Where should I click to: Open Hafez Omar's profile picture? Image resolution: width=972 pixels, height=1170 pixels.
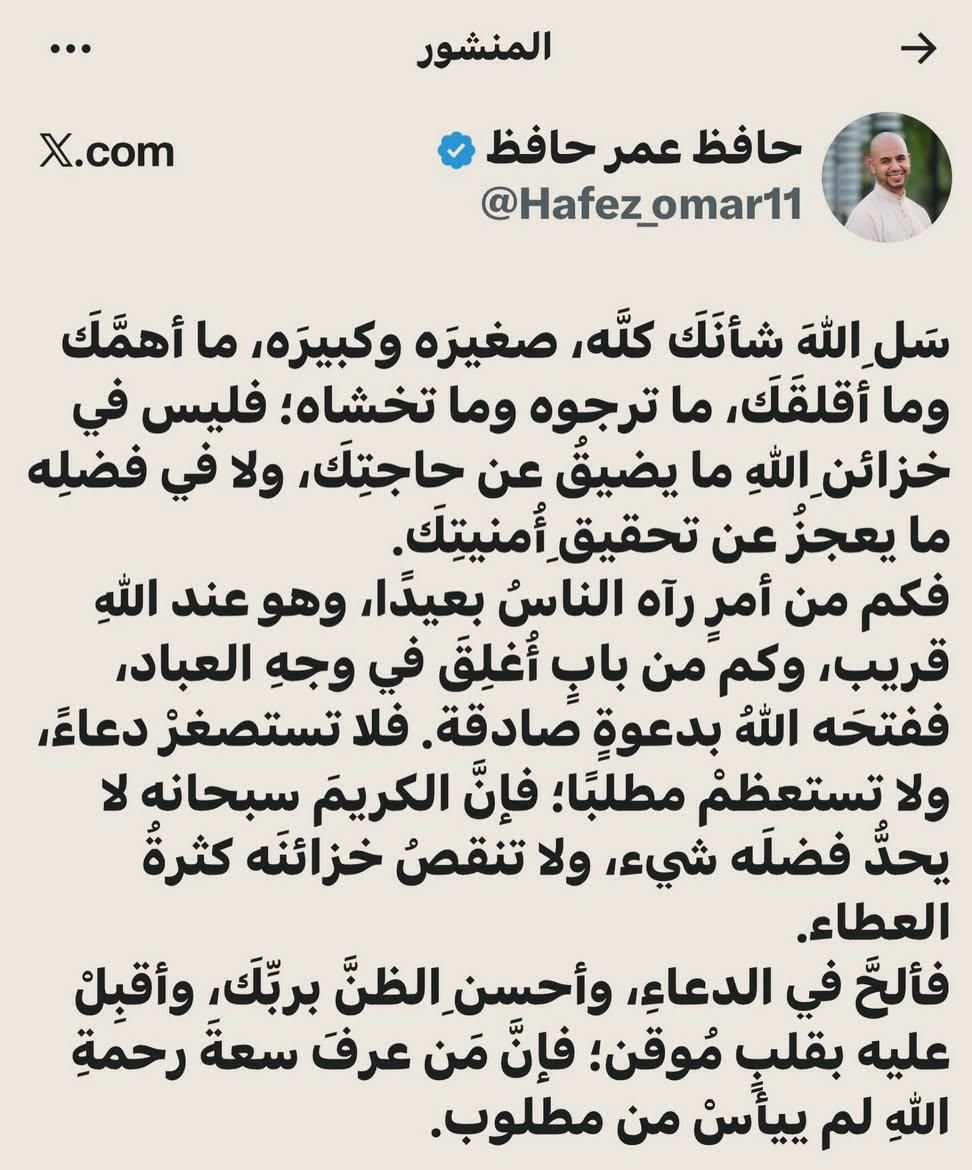pos(886,178)
